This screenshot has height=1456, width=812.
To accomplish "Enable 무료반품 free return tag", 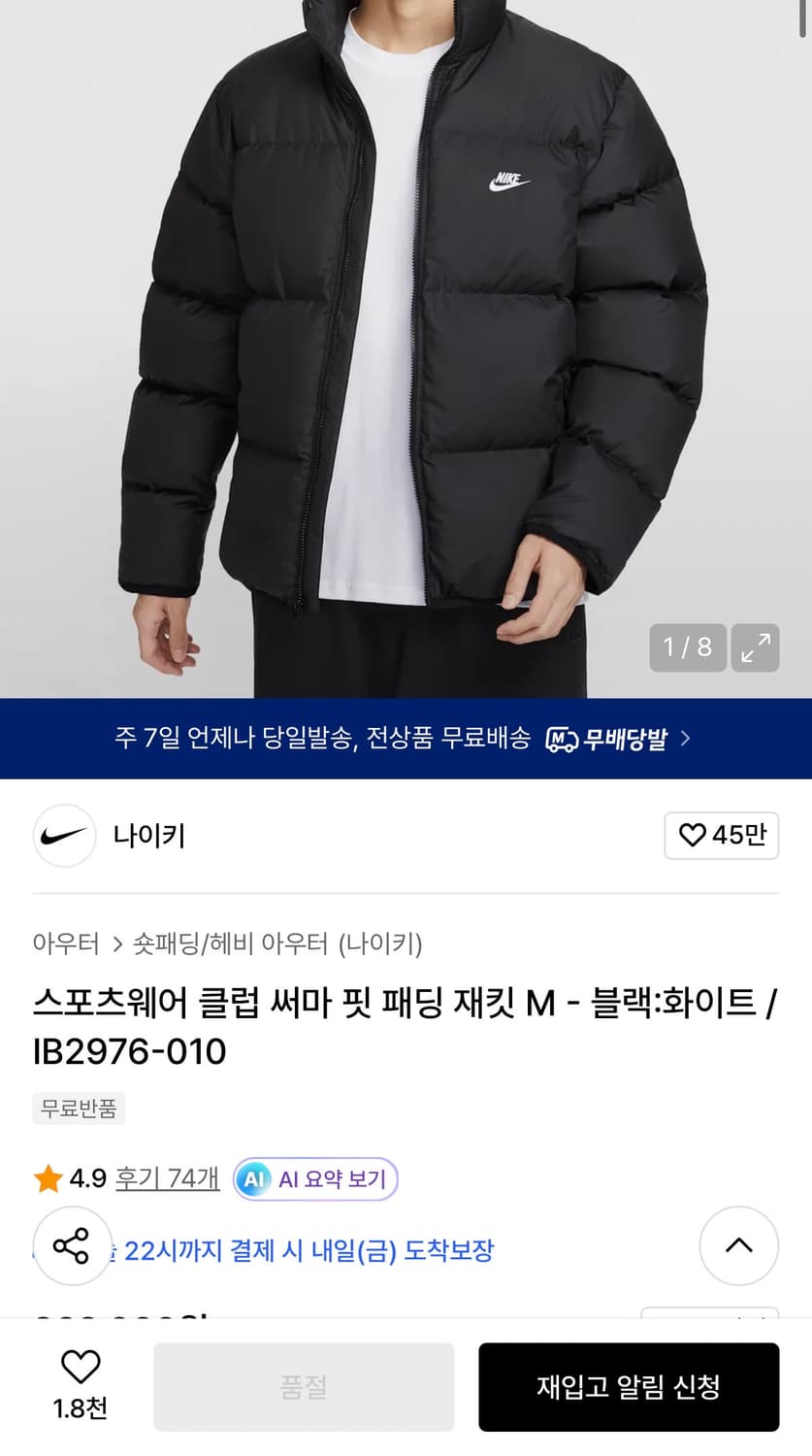I will tap(79, 1109).
